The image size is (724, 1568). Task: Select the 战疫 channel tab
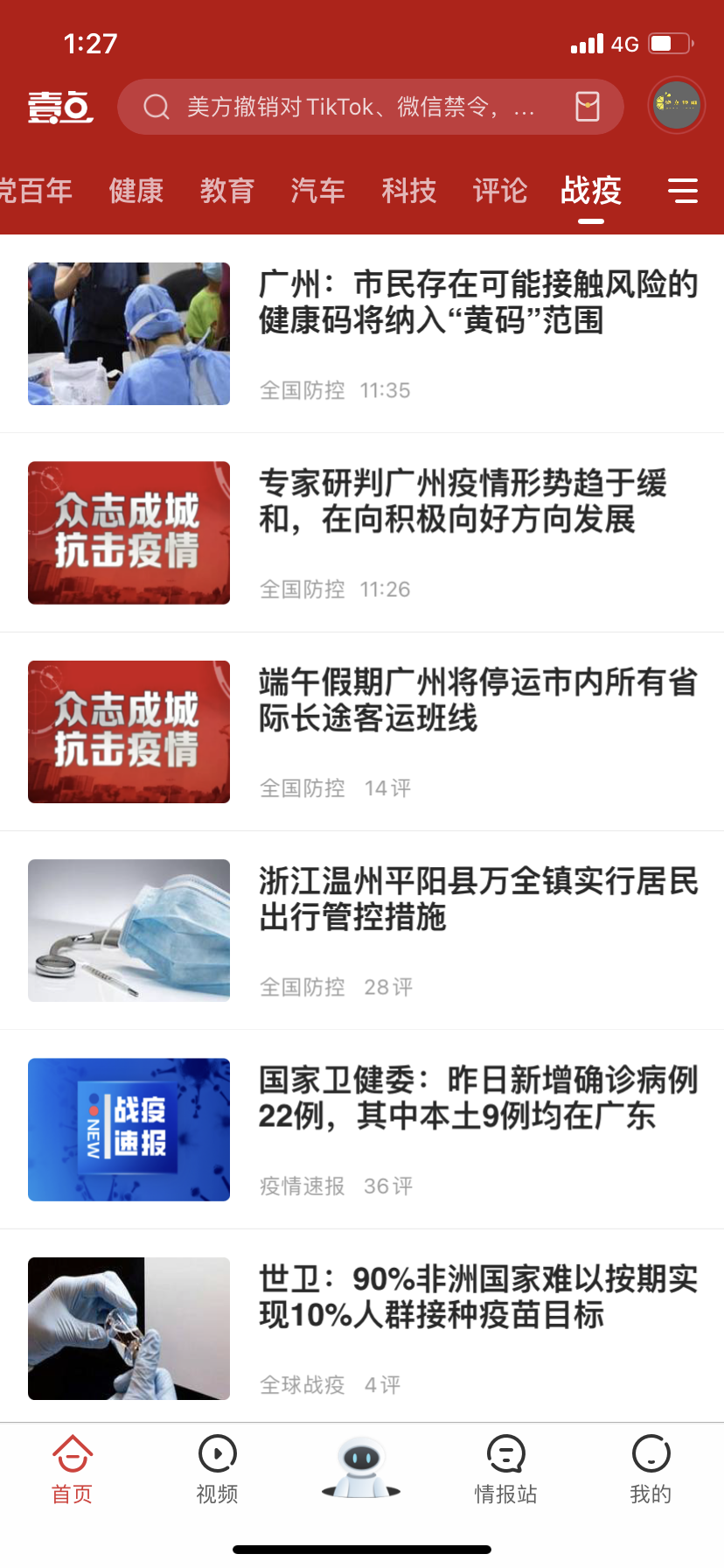point(591,191)
